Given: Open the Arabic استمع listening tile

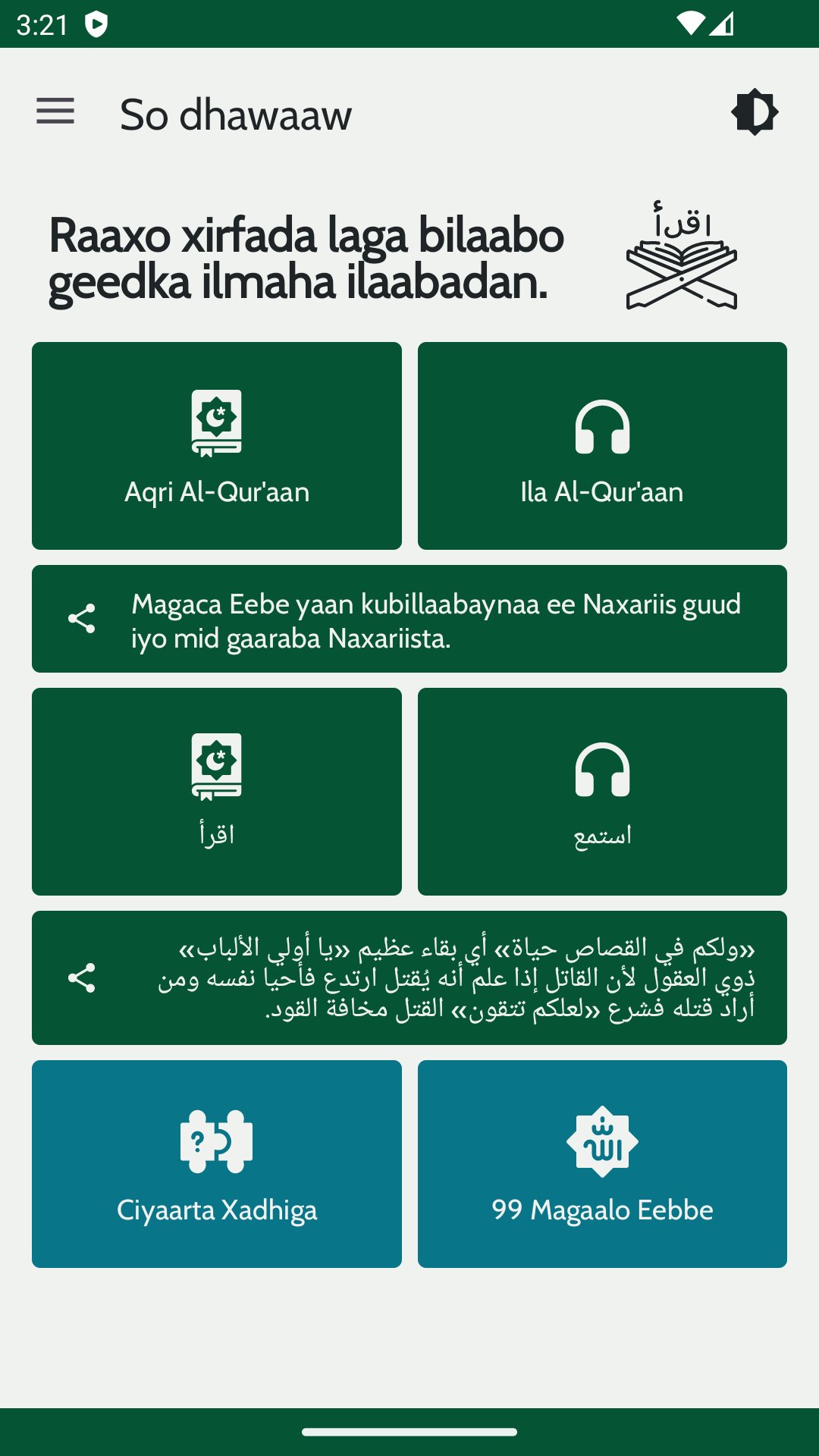Looking at the screenshot, I should pos(602,792).
